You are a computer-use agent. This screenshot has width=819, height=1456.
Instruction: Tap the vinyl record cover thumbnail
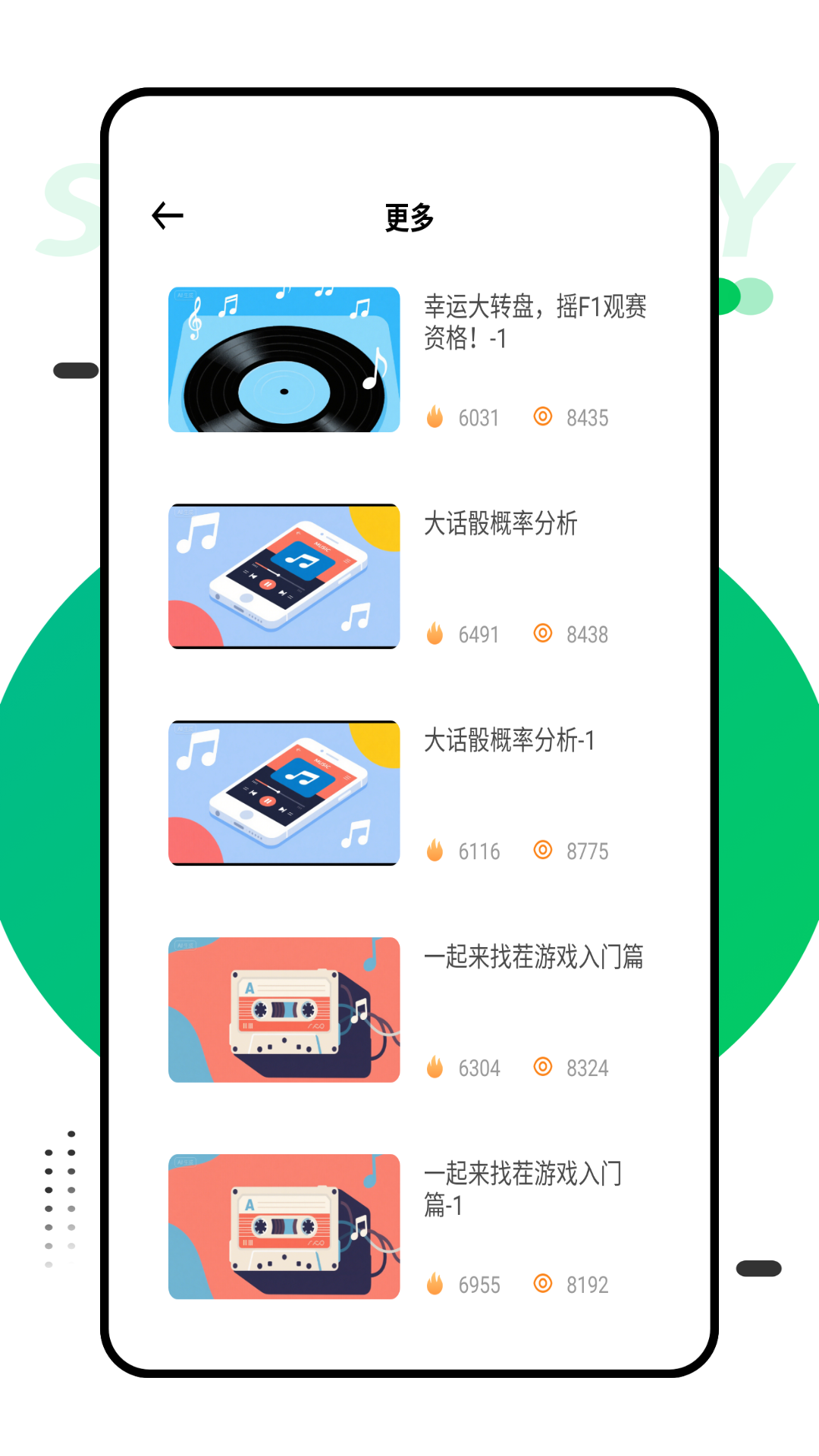click(284, 359)
